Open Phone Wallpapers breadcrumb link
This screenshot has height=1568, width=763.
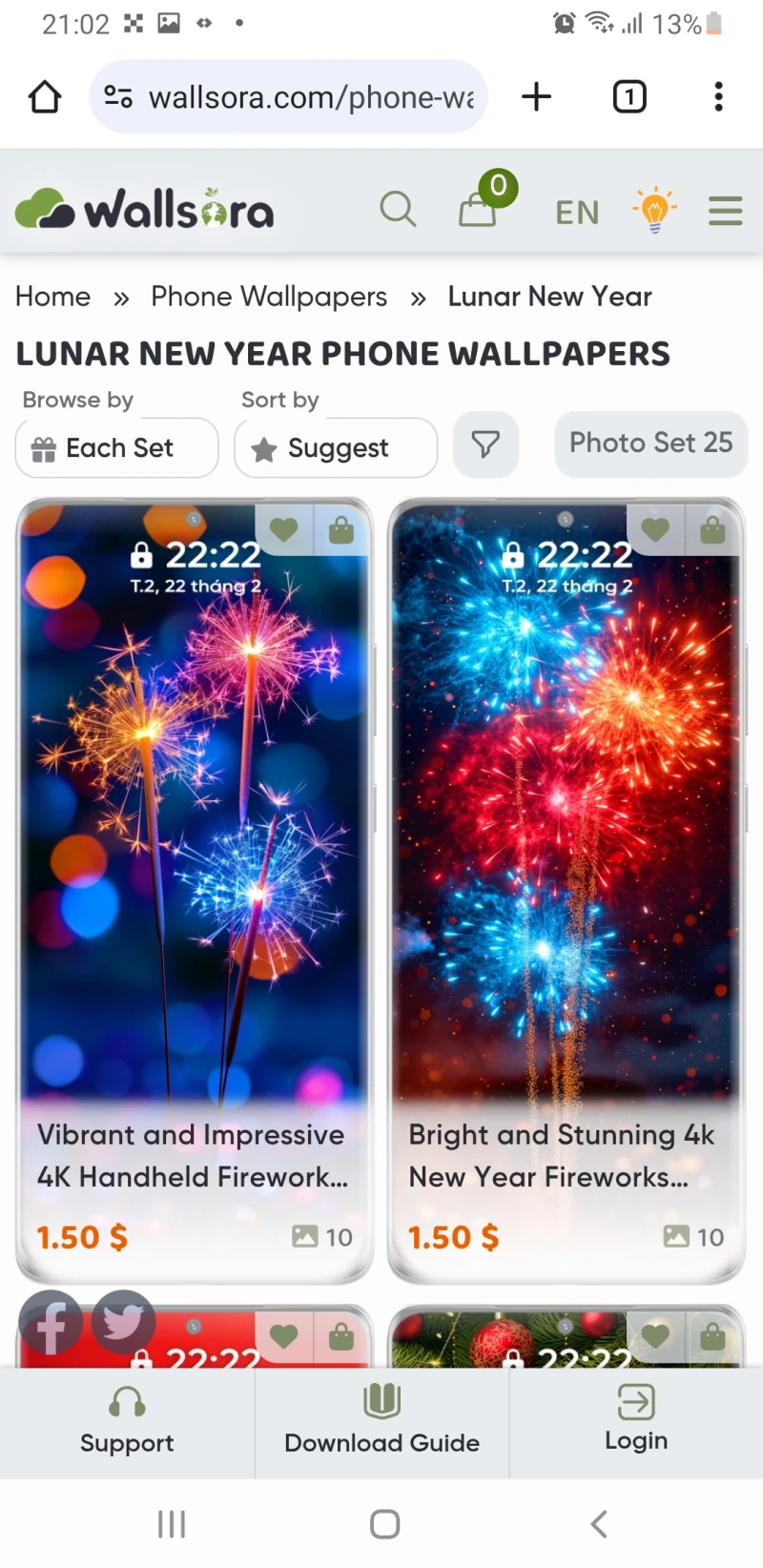[269, 297]
